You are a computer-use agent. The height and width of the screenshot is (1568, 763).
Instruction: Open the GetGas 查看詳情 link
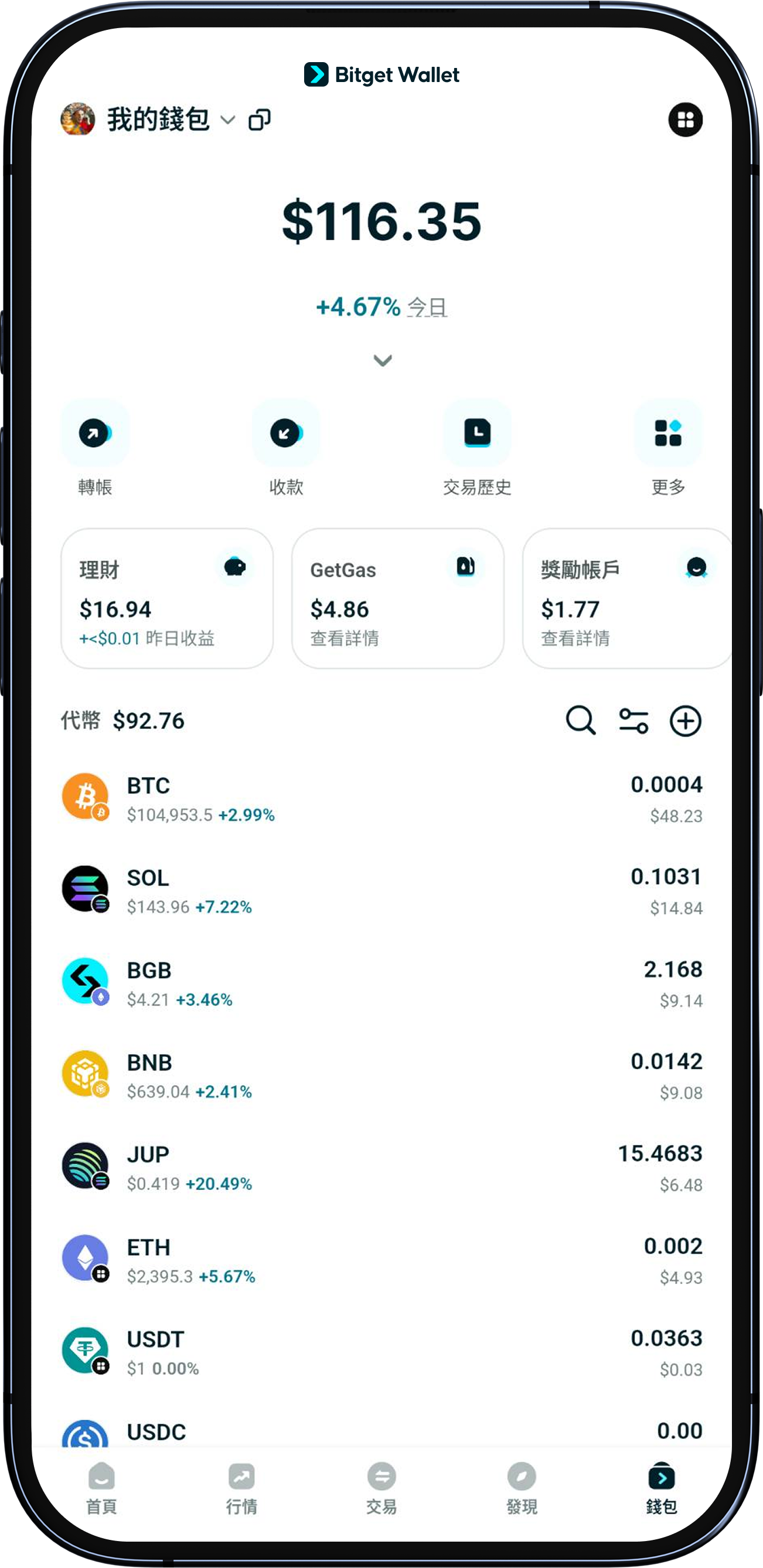pos(345,638)
